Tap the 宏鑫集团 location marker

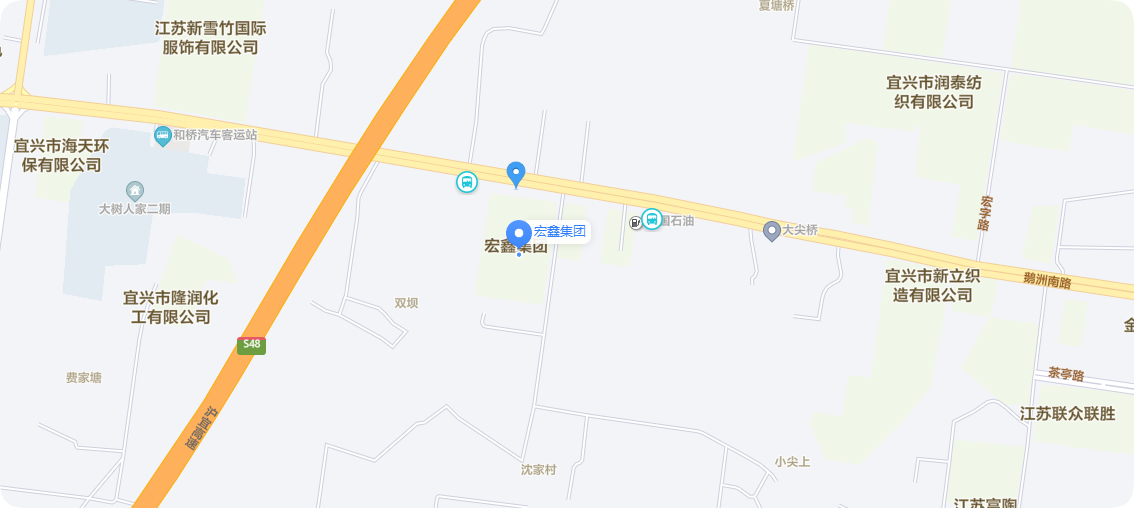click(518, 233)
